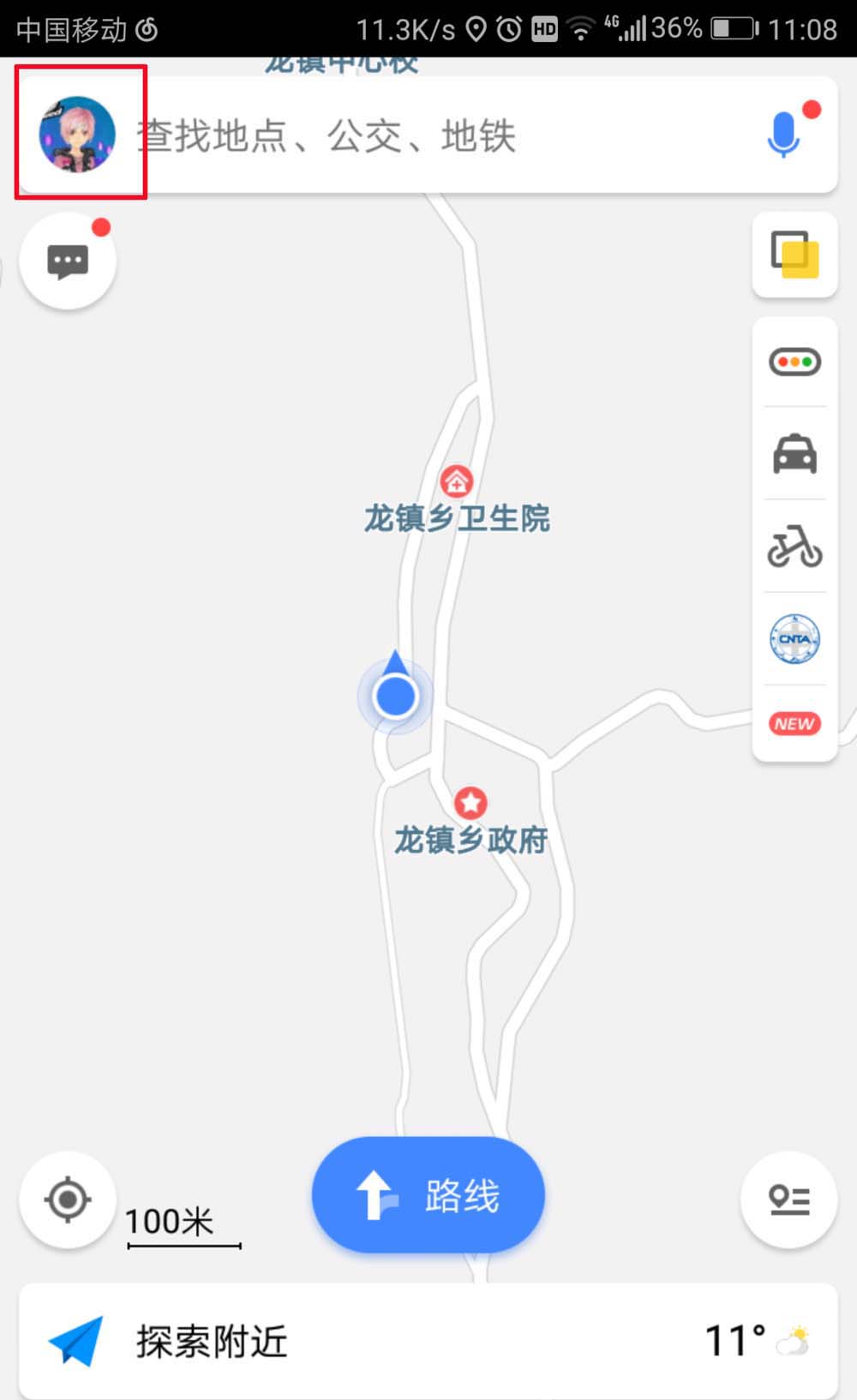
Task: Open the map layers selector
Action: click(794, 255)
